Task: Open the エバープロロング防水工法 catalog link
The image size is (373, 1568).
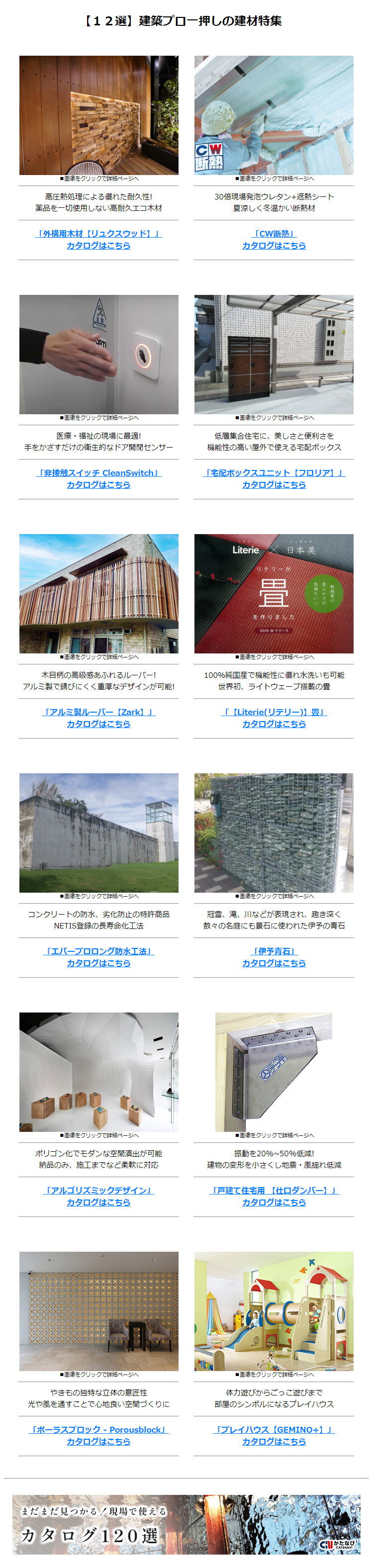Action: (x=98, y=957)
